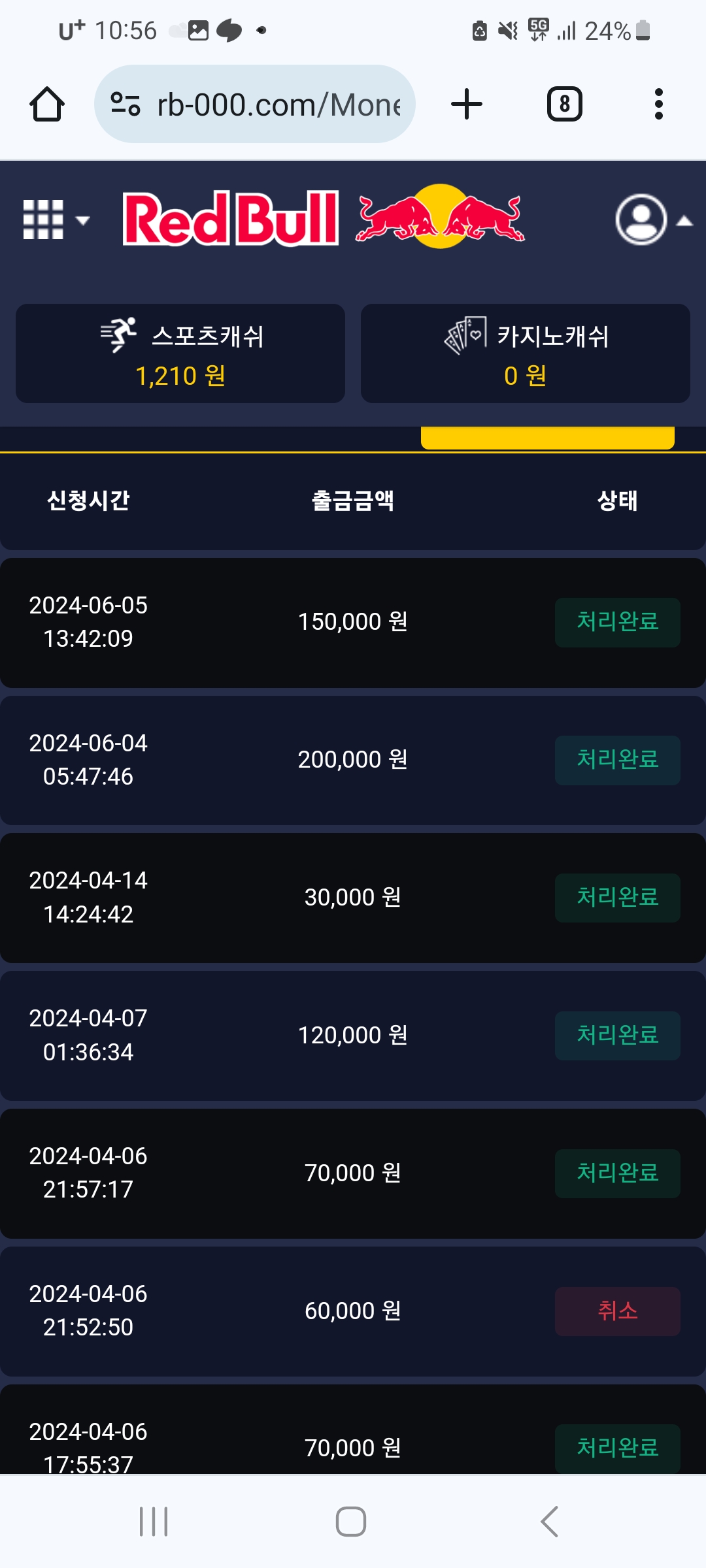Image resolution: width=706 pixels, height=1568 pixels.
Task: Open the user profile menu
Action: (x=652, y=220)
